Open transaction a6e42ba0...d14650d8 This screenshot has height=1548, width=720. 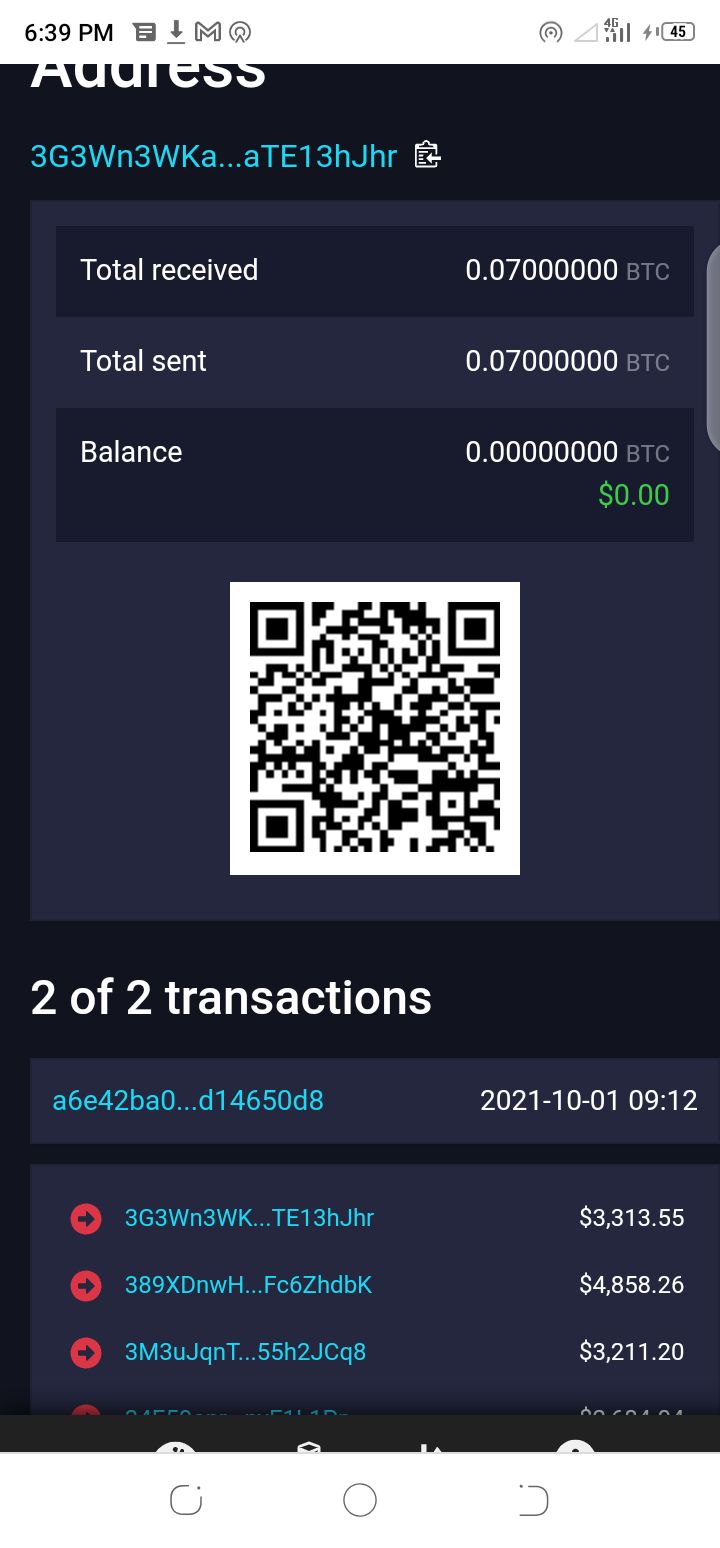(x=188, y=1101)
